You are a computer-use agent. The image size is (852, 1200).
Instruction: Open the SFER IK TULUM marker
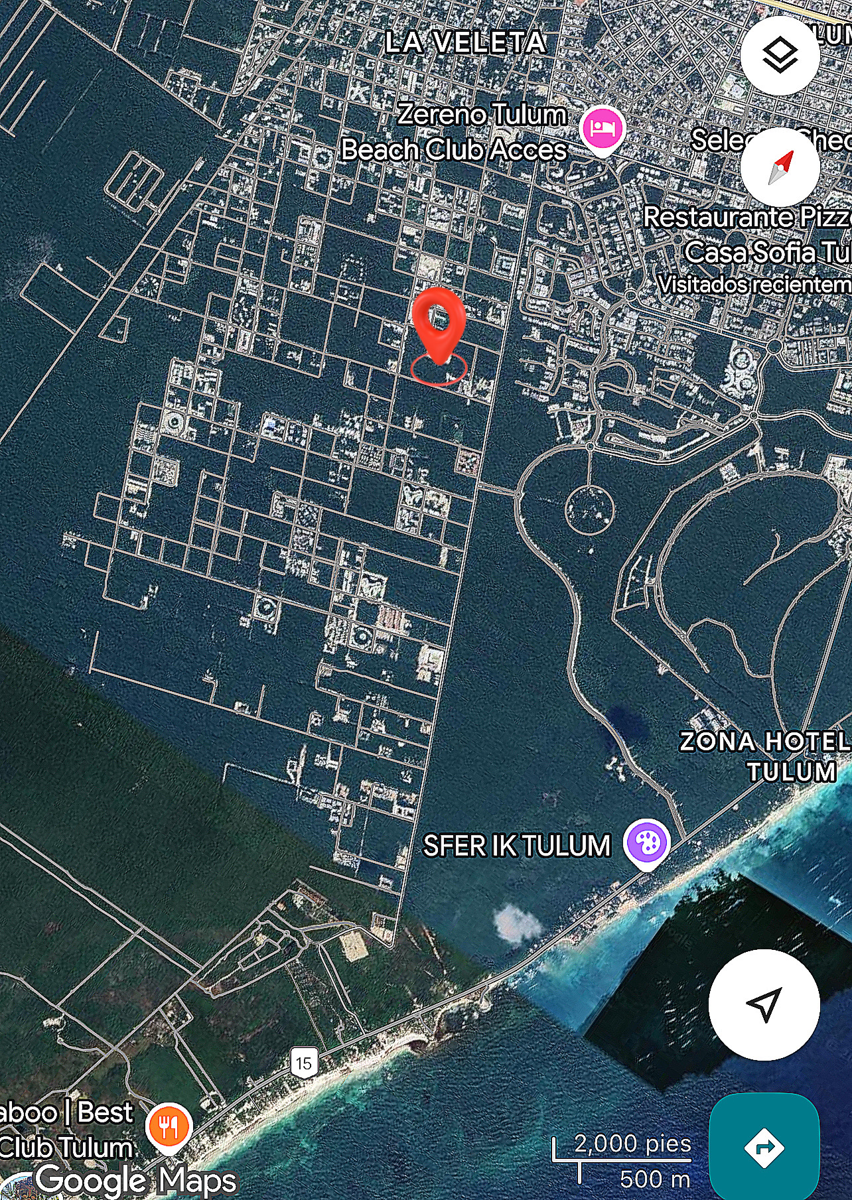[647, 843]
